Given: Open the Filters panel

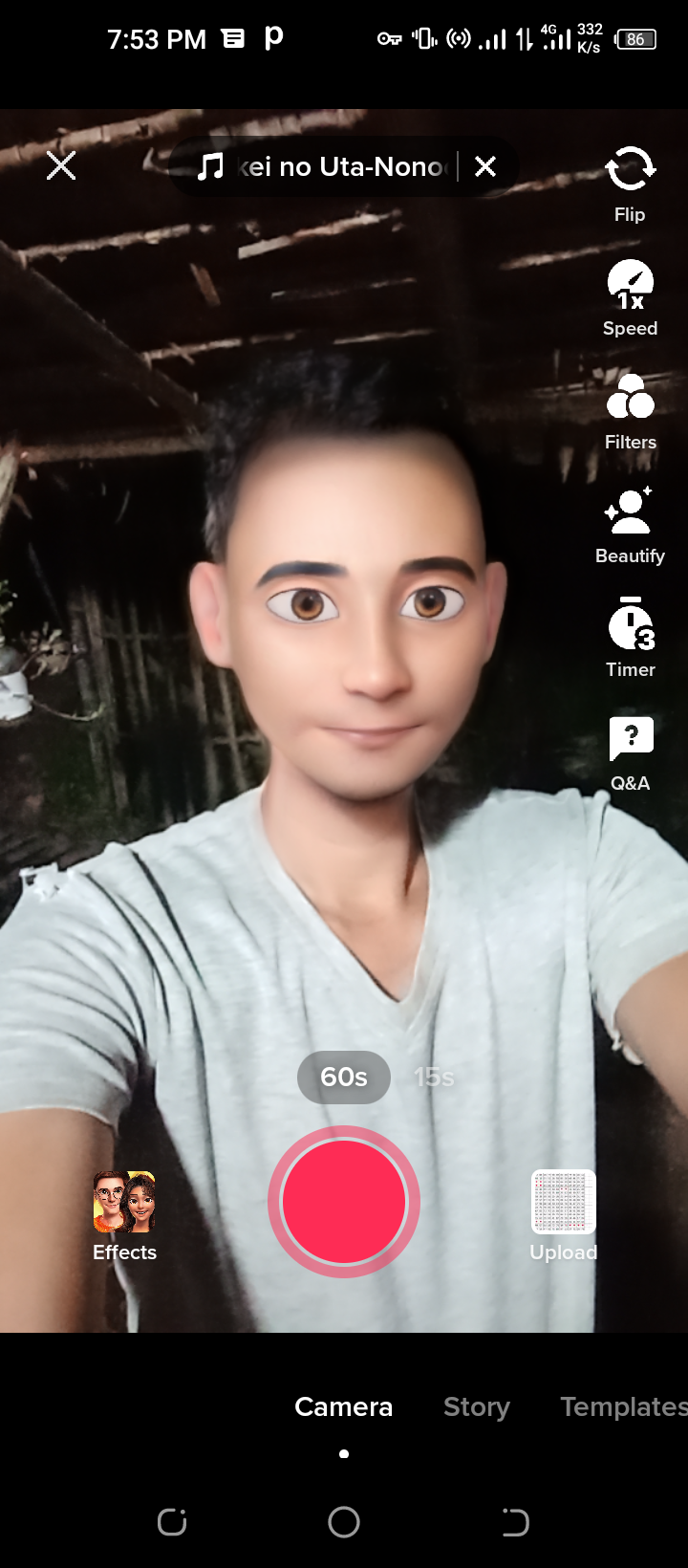Looking at the screenshot, I should (x=630, y=410).
